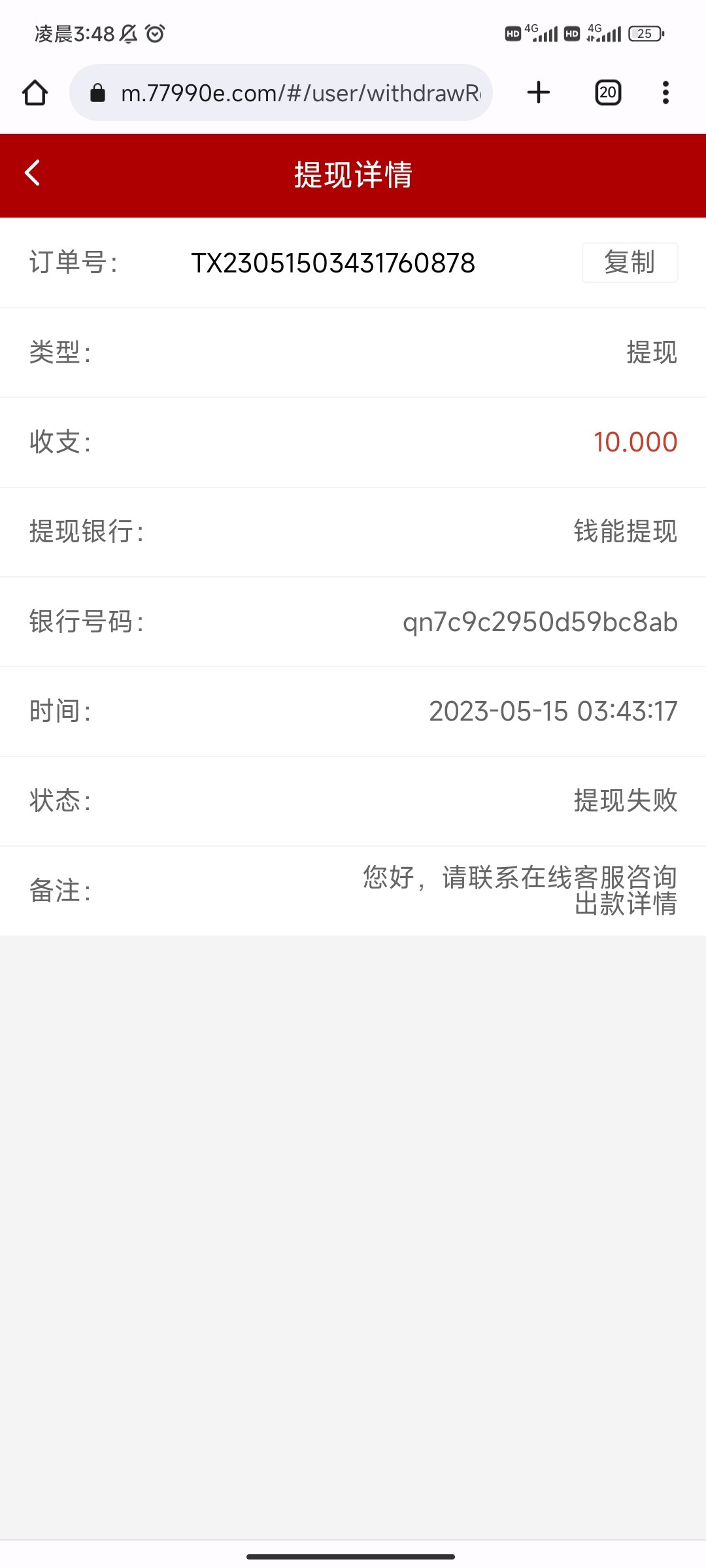
Task: Tap the 复制 button to copy the order number
Action: point(630,263)
